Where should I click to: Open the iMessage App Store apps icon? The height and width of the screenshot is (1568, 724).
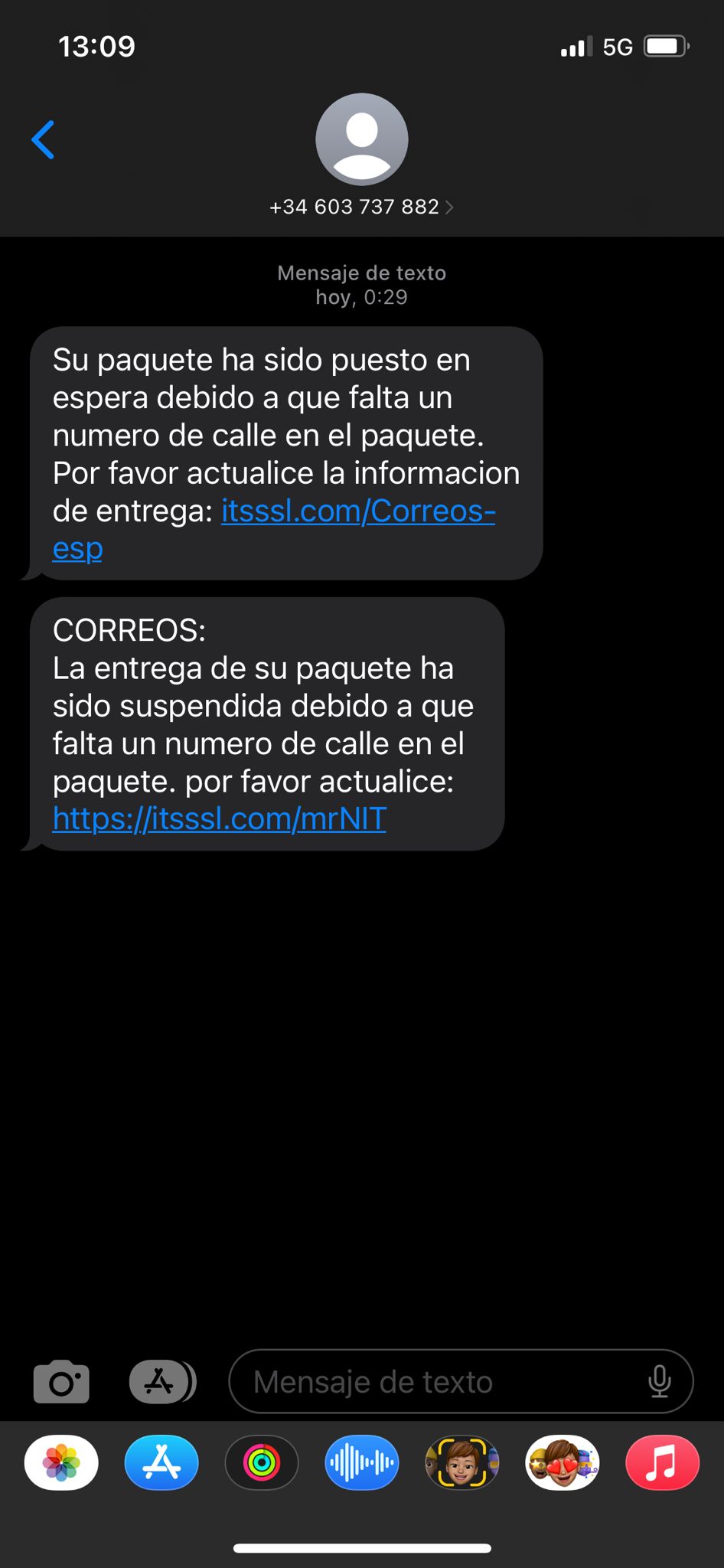161,1382
